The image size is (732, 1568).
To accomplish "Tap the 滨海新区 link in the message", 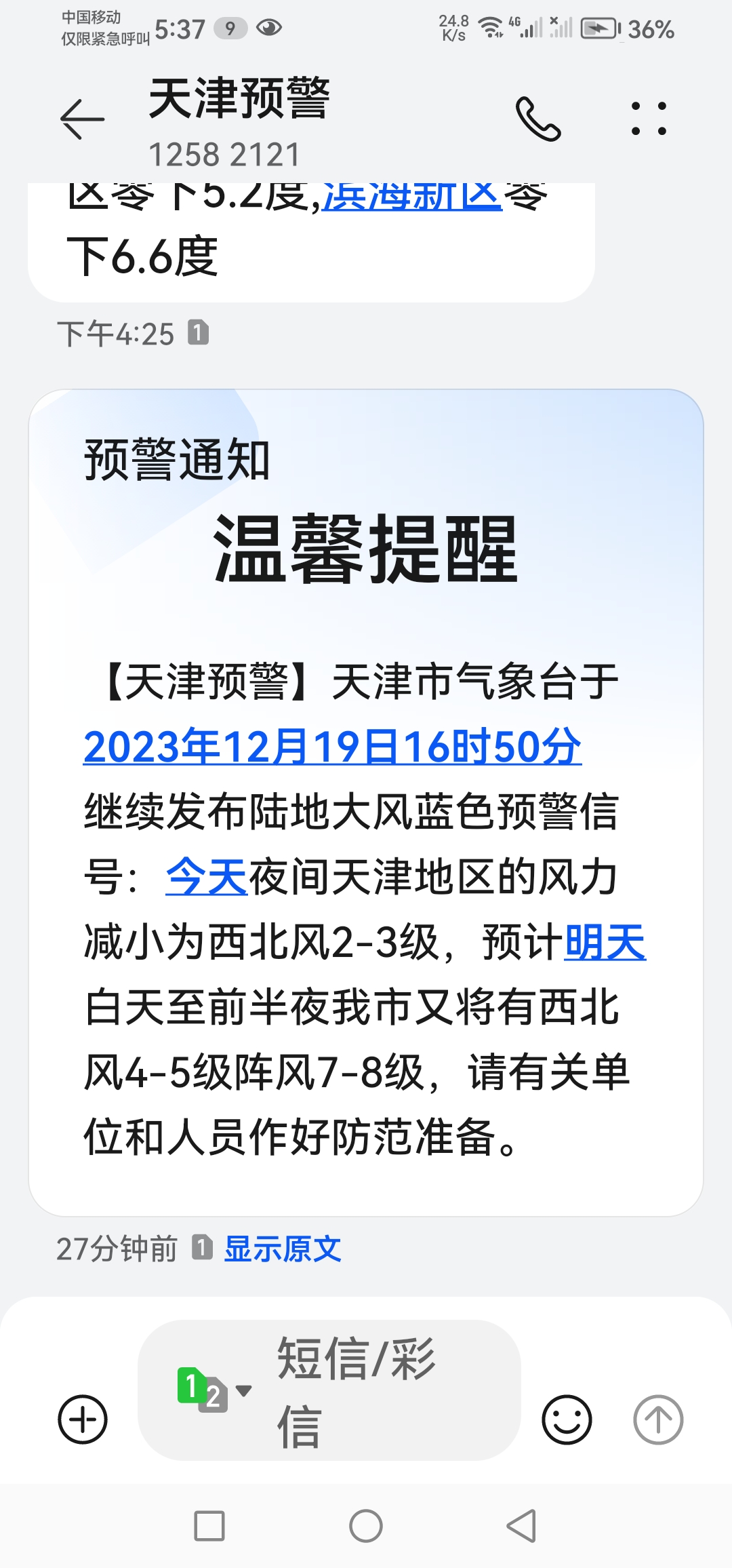I will pos(412,197).
